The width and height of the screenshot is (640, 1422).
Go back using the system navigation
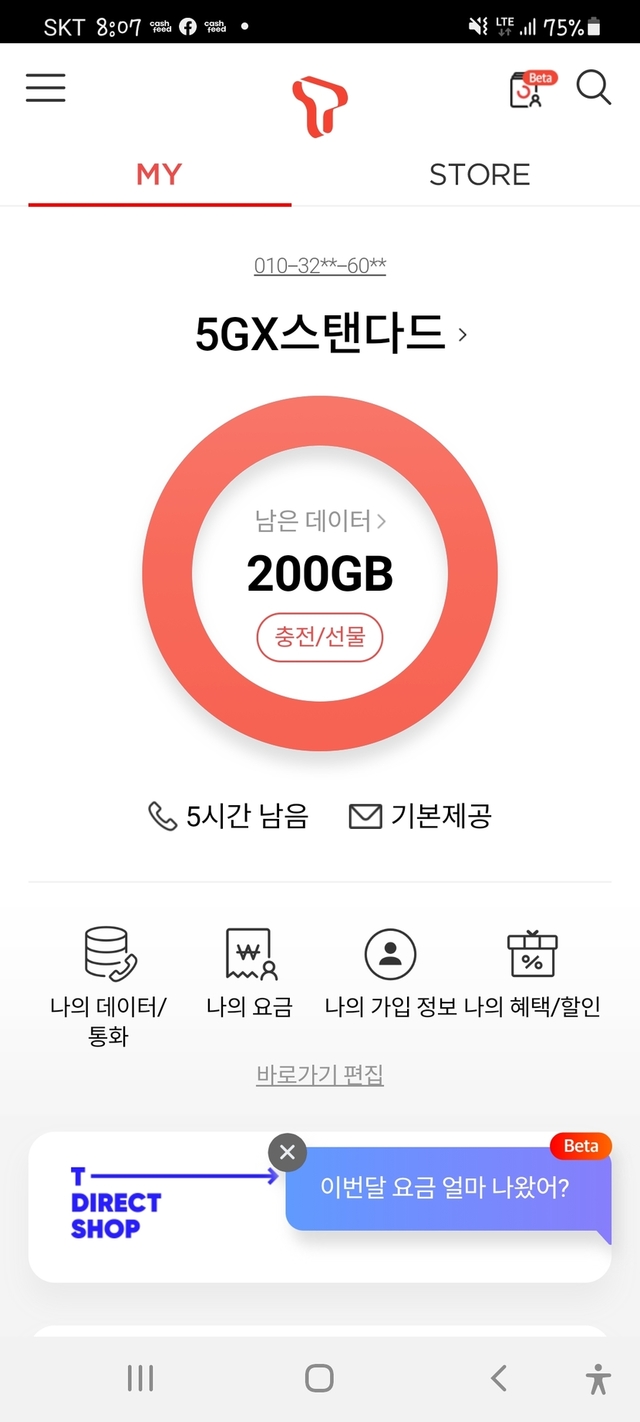[498, 1378]
